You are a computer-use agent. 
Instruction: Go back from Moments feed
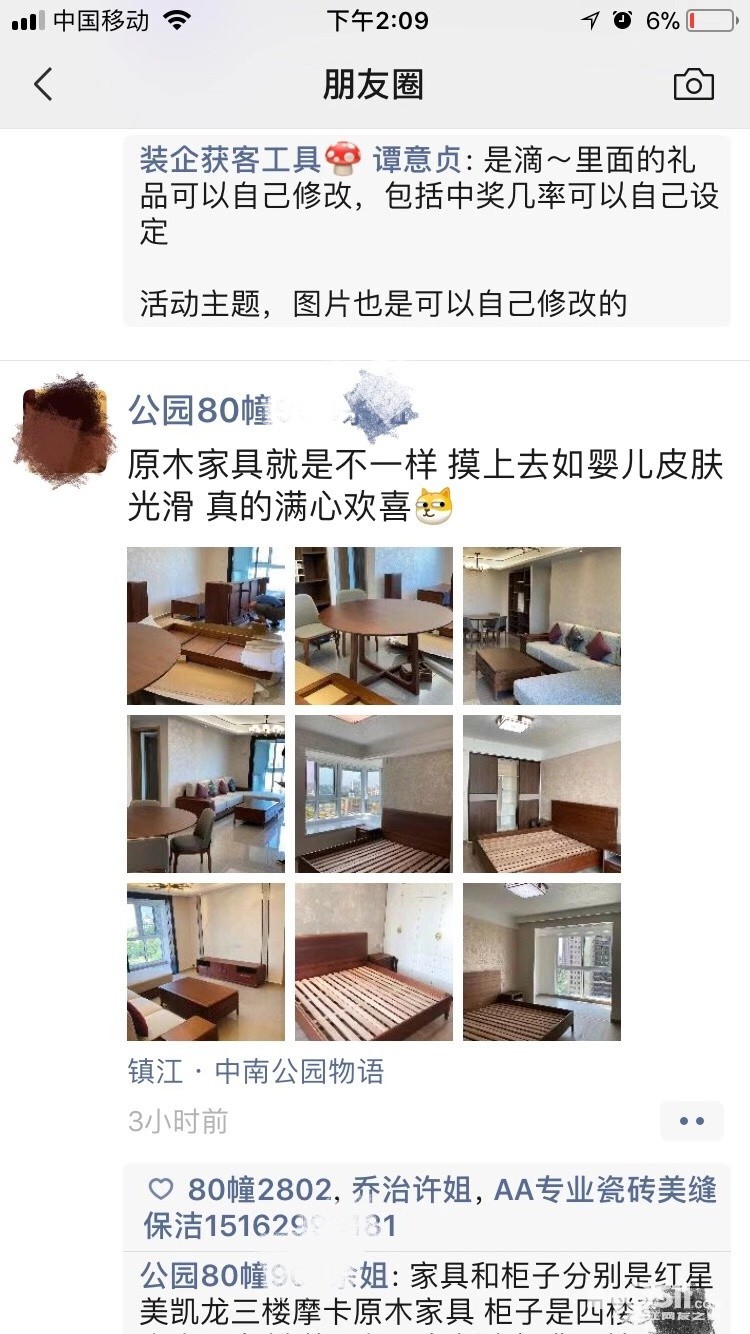point(43,85)
